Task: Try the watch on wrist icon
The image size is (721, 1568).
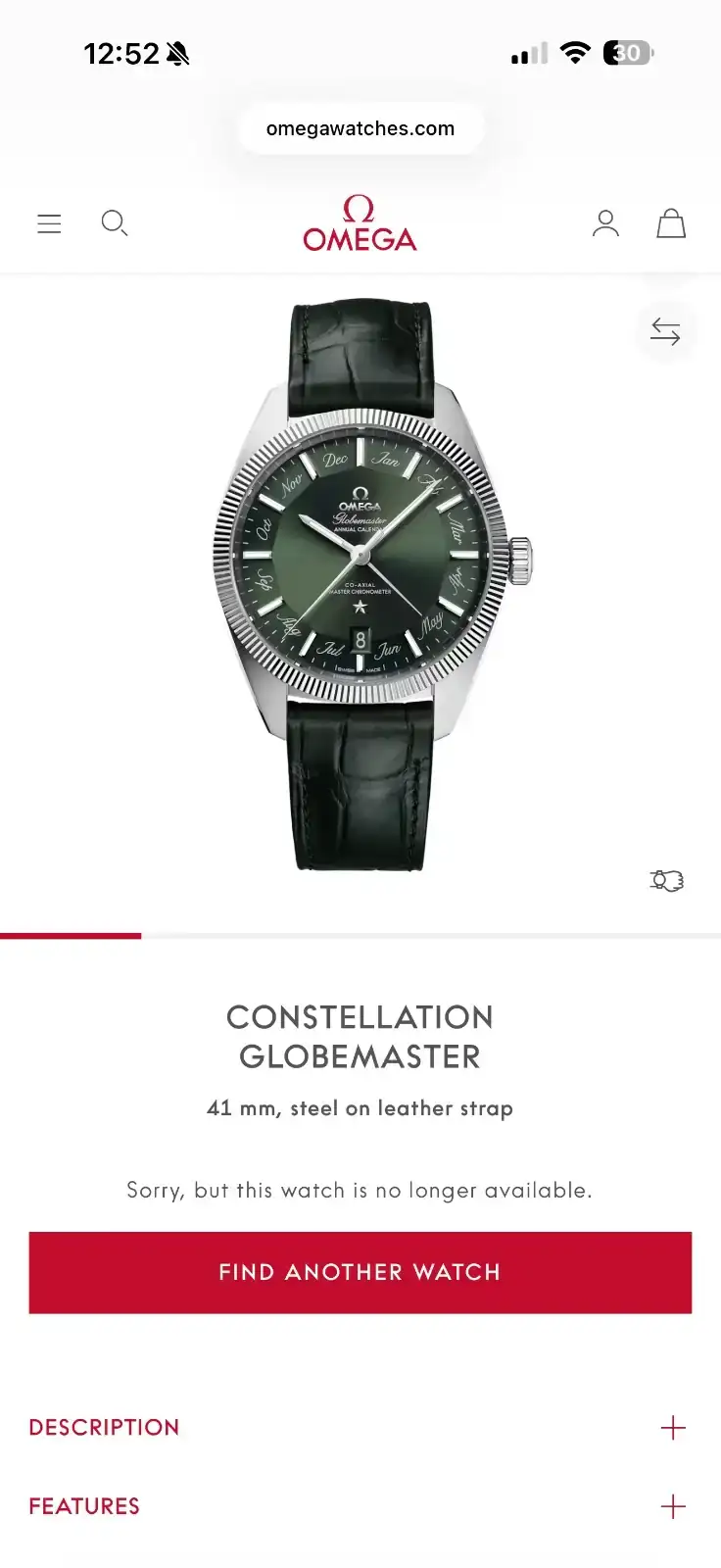Action: [x=667, y=880]
